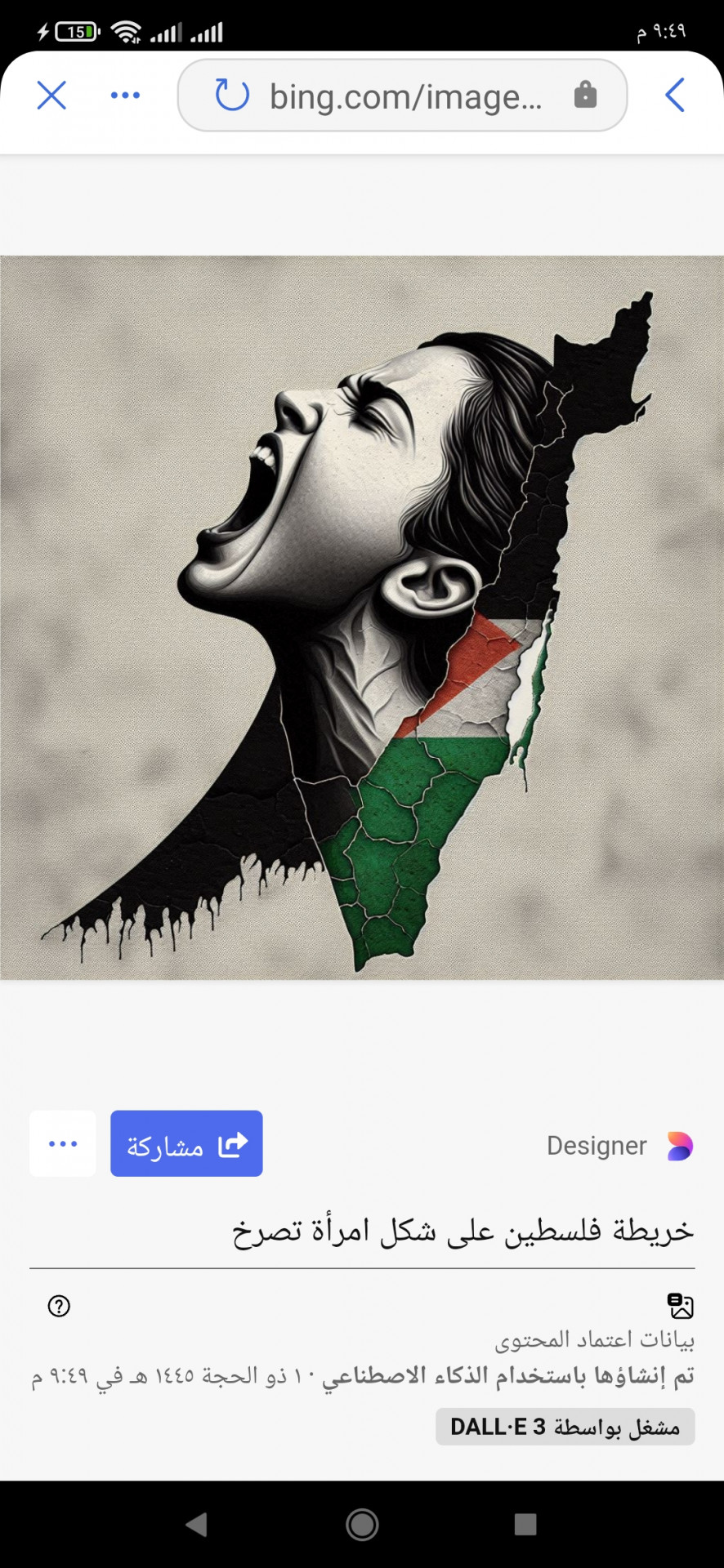Go to the home screen
This screenshot has height=1568, width=724.
362,1524
